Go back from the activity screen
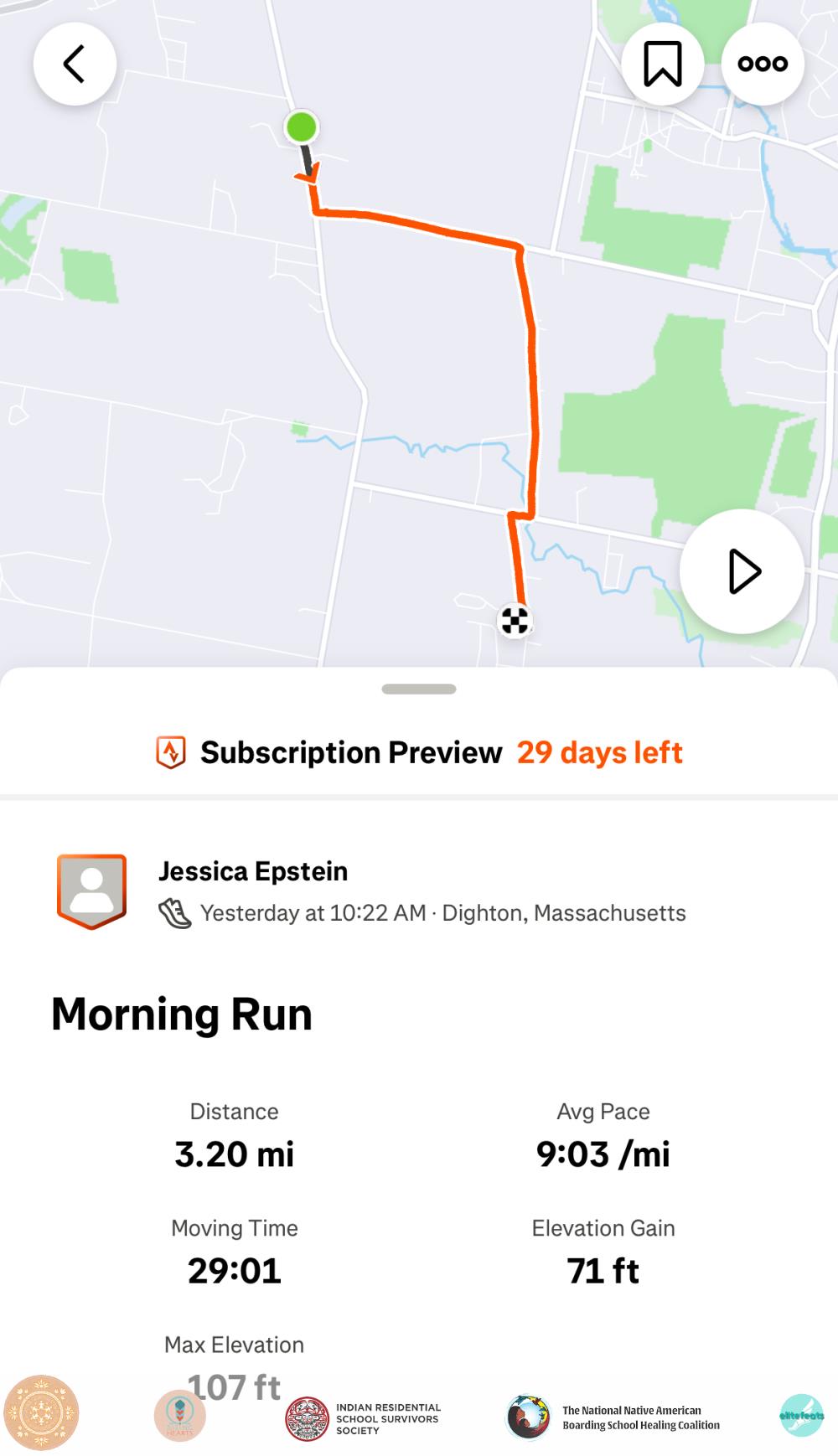This screenshot has height=1456, width=838. pyautogui.click(x=75, y=65)
